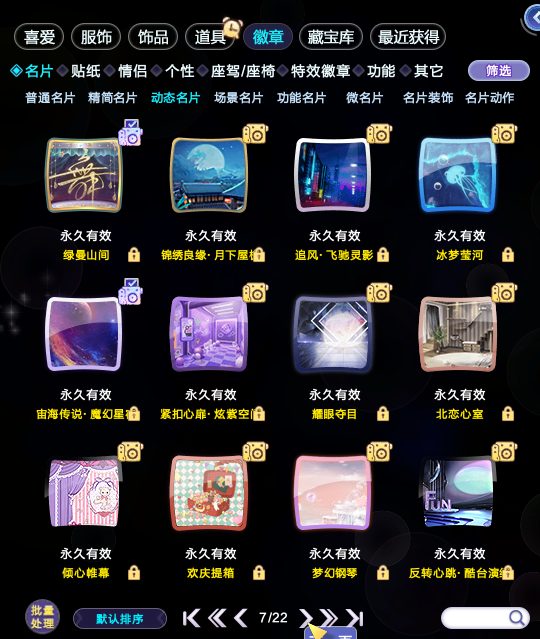Go to the last page
Screen dimensions: 540x639
tap(355, 618)
